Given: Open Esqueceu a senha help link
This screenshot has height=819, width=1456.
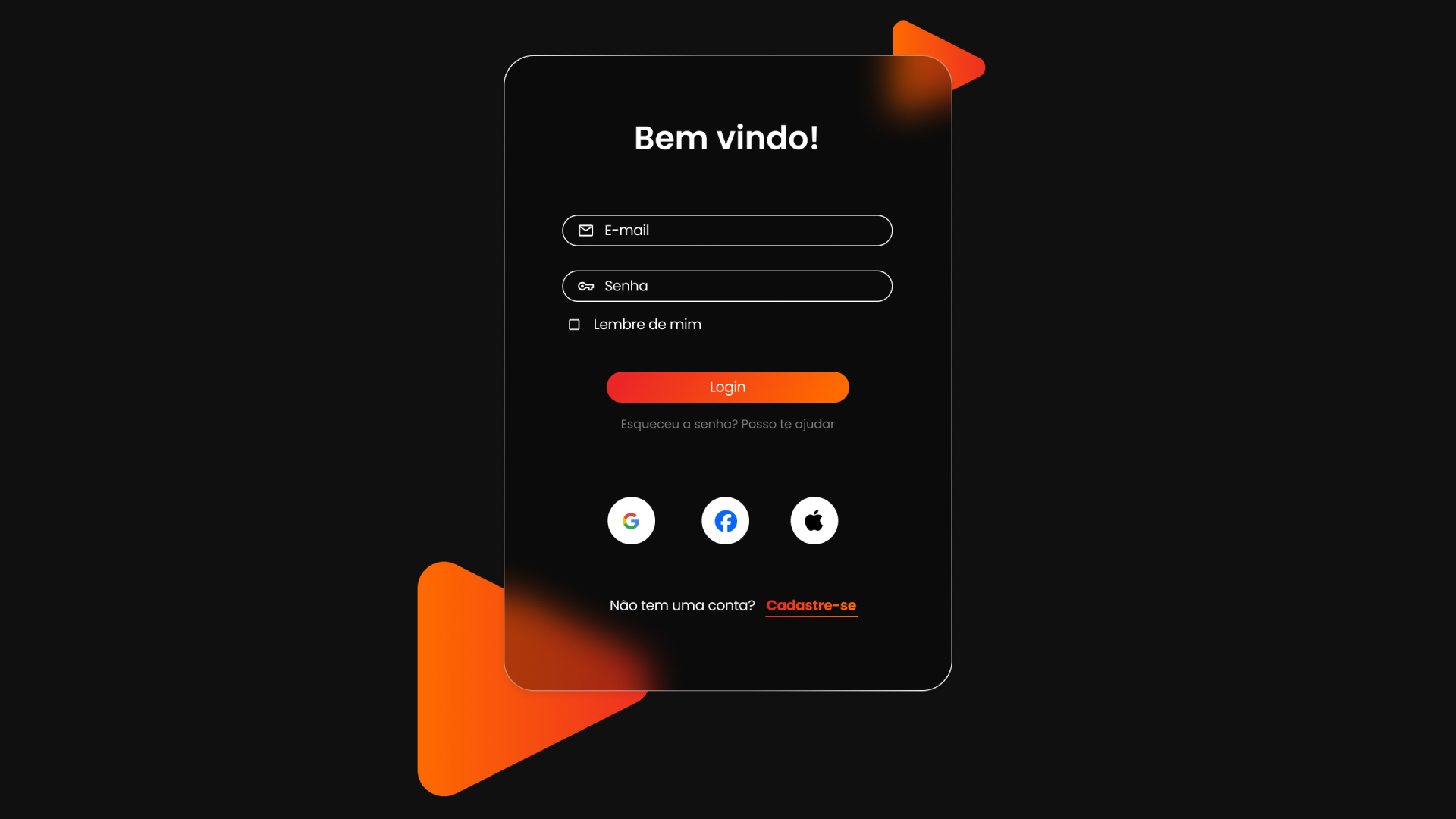Looking at the screenshot, I should (x=727, y=425).
